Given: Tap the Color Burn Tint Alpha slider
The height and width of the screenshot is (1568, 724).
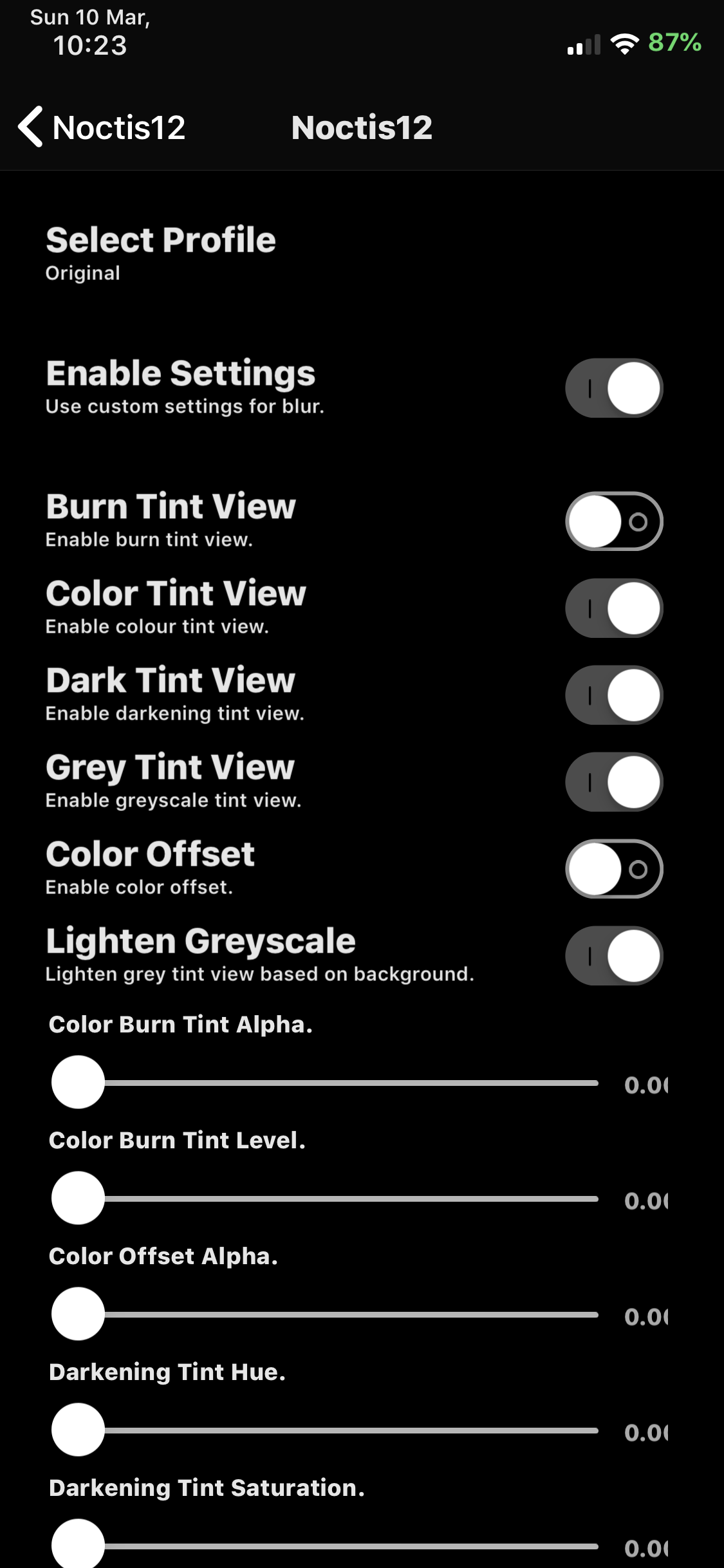Looking at the screenshot, I should click(325, 1083).
